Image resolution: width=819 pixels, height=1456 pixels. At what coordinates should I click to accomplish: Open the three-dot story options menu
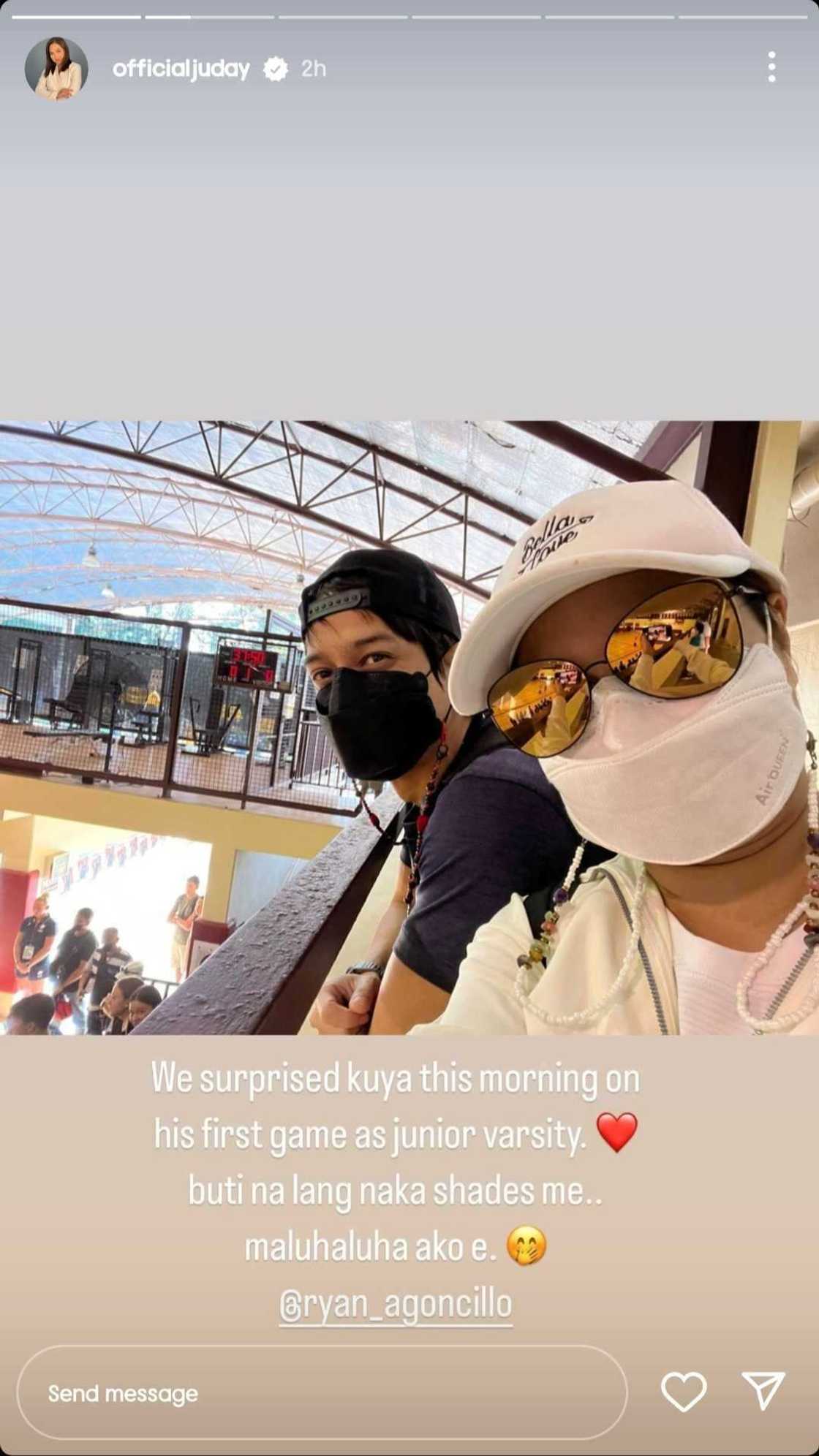click(771, 67)
